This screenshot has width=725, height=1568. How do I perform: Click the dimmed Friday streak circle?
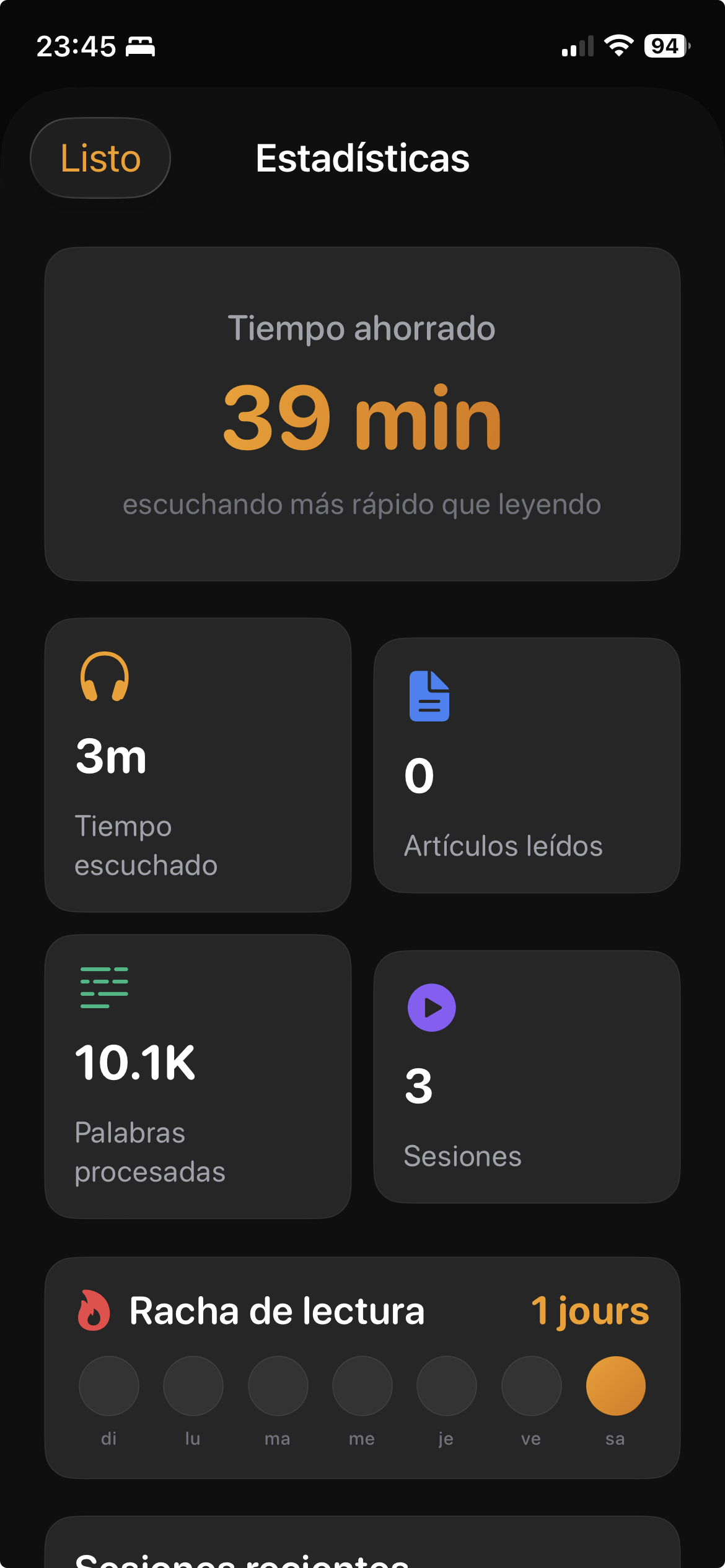click(531, 1386)
